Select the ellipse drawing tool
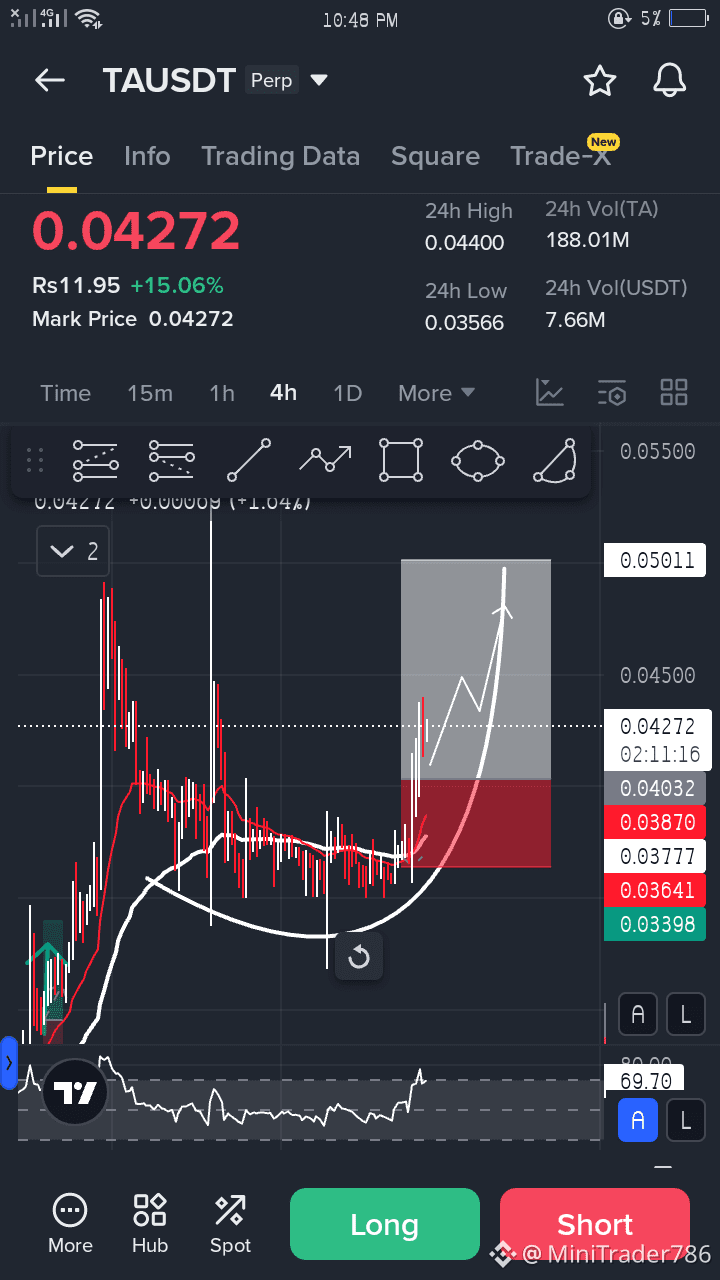Screen dimensions: 720x1280 (x=477, y=460)
